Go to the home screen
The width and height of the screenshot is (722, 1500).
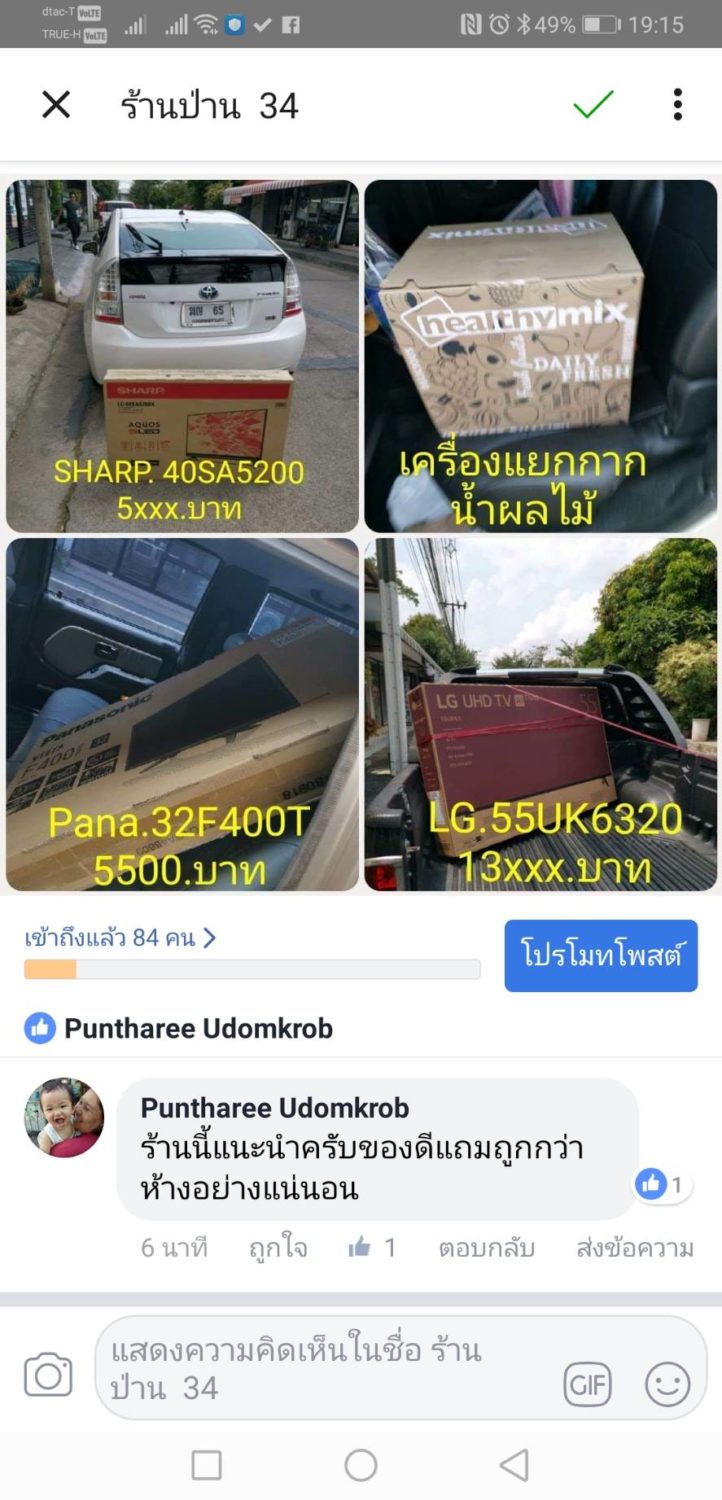(360, 1465)
